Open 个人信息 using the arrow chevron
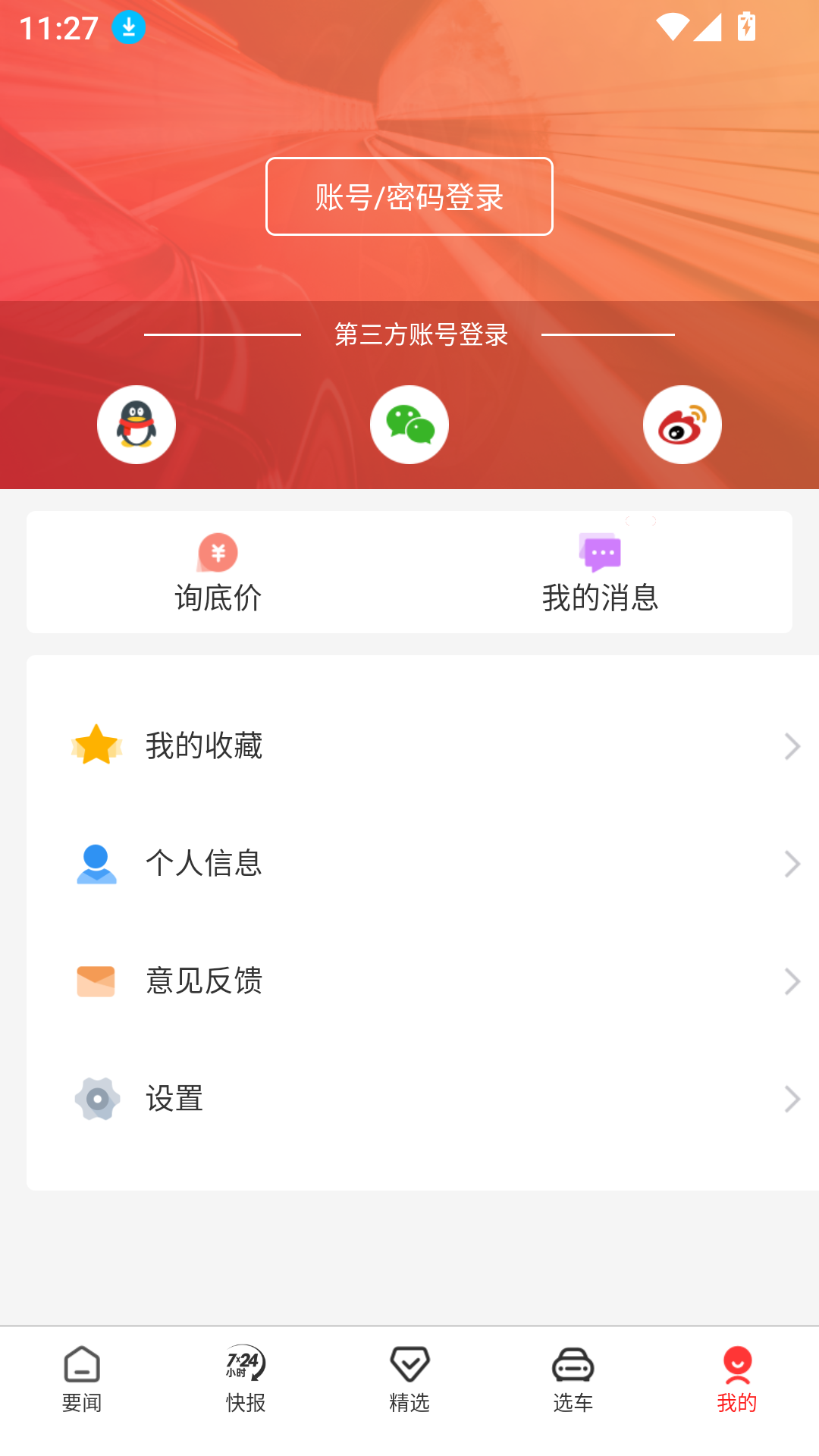Screen dimensions: 819x1456 click(x=792, y=863)
